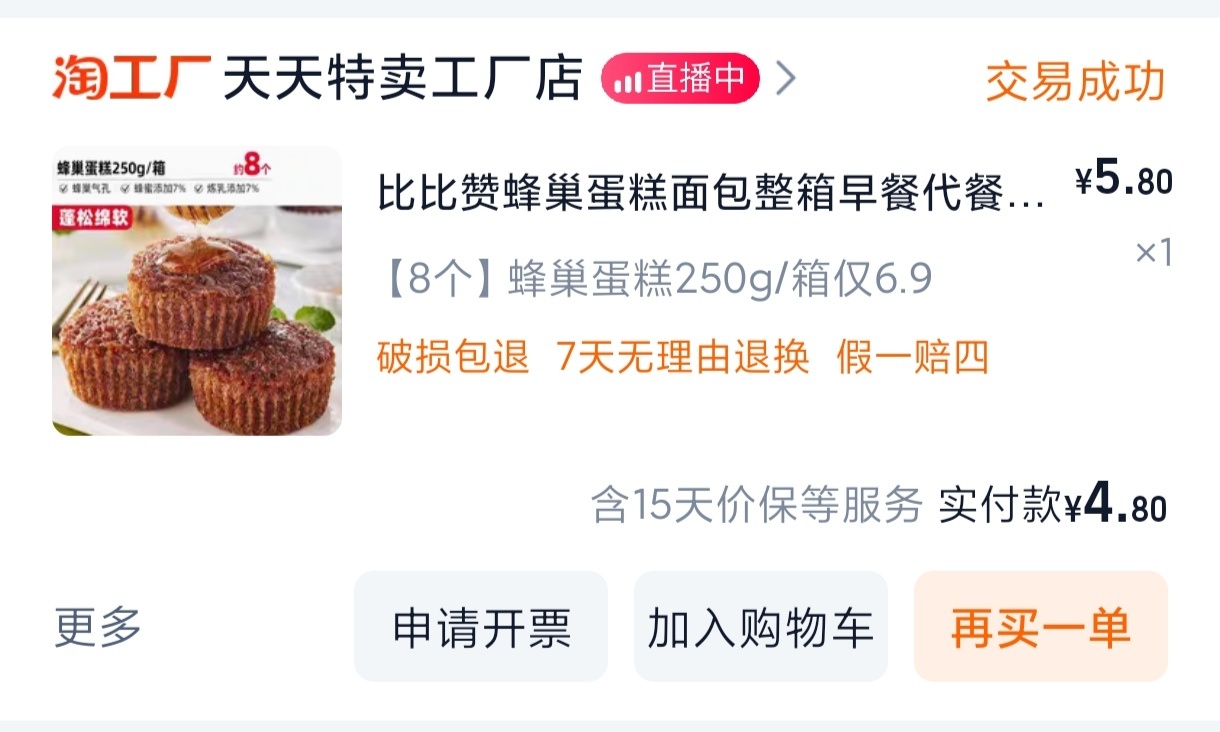Open the 天天特卖工厂店 store page
The height and width of the screenshot is (732, 1220).
[402, 79]
